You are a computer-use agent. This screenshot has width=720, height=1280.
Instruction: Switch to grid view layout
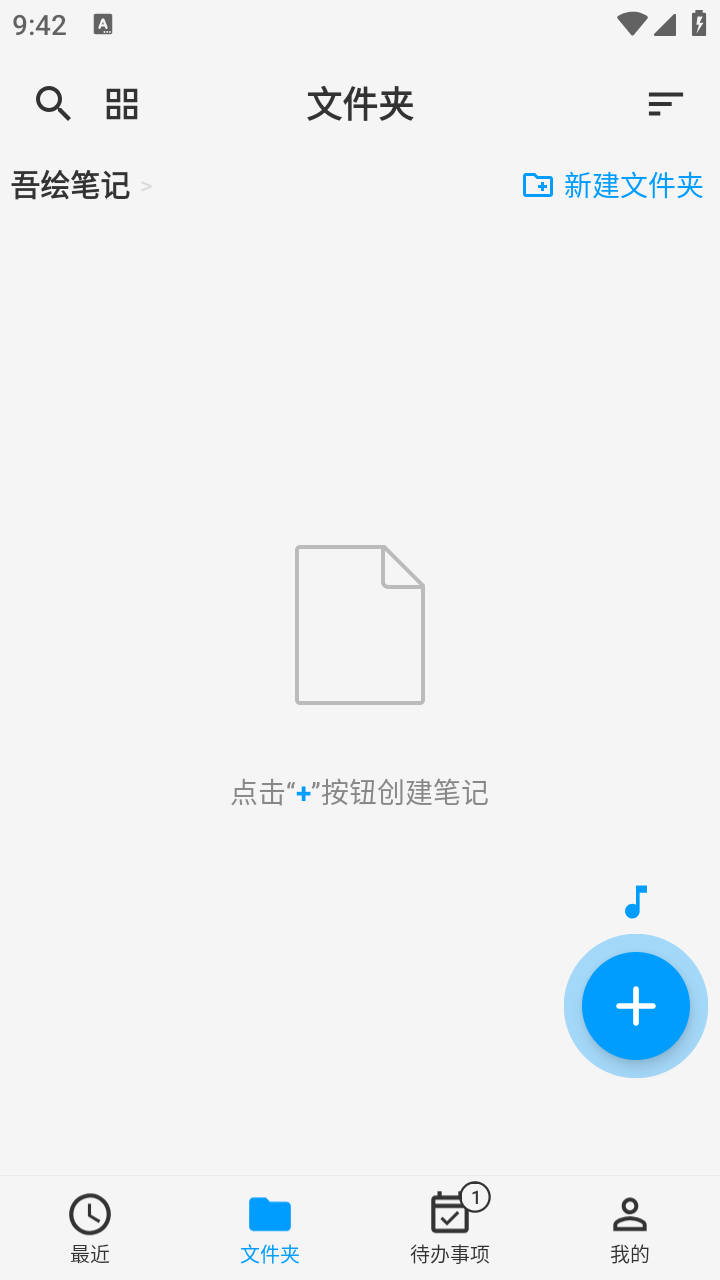pyautogui.click(x=121, y=103)
